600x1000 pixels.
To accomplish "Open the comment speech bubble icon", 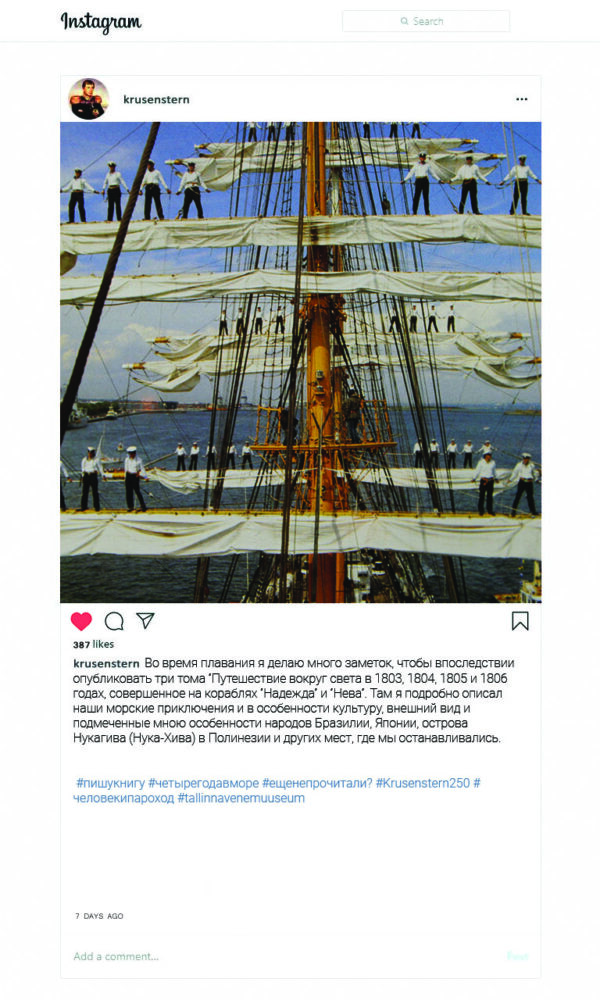I will [x=114, y=621].
